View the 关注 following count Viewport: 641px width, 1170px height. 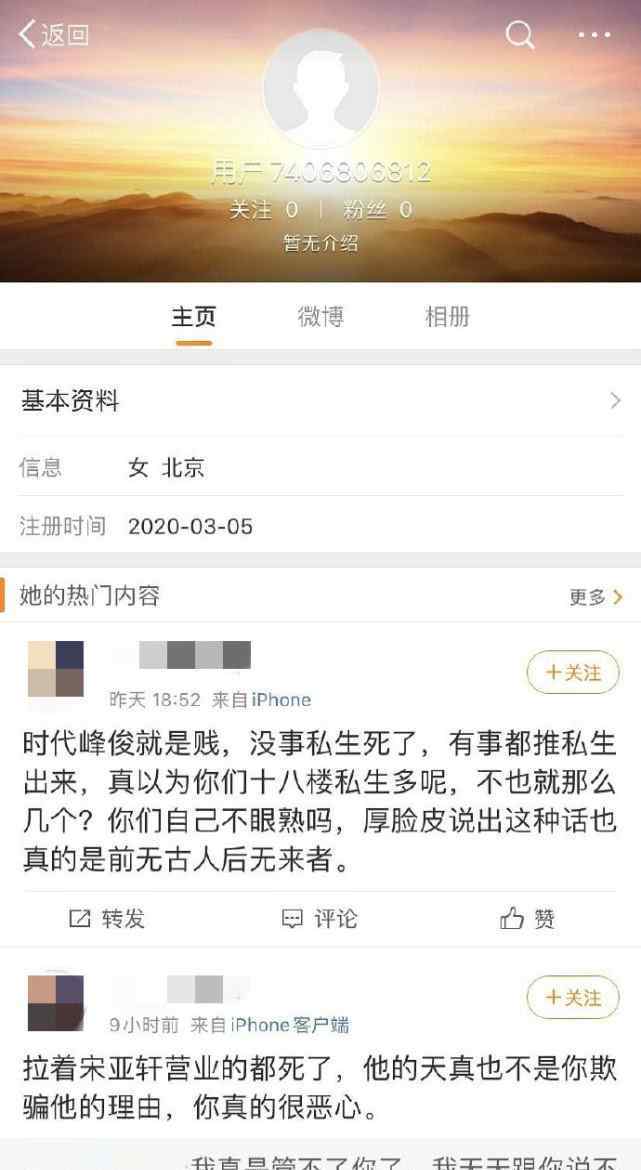point(263,210)
